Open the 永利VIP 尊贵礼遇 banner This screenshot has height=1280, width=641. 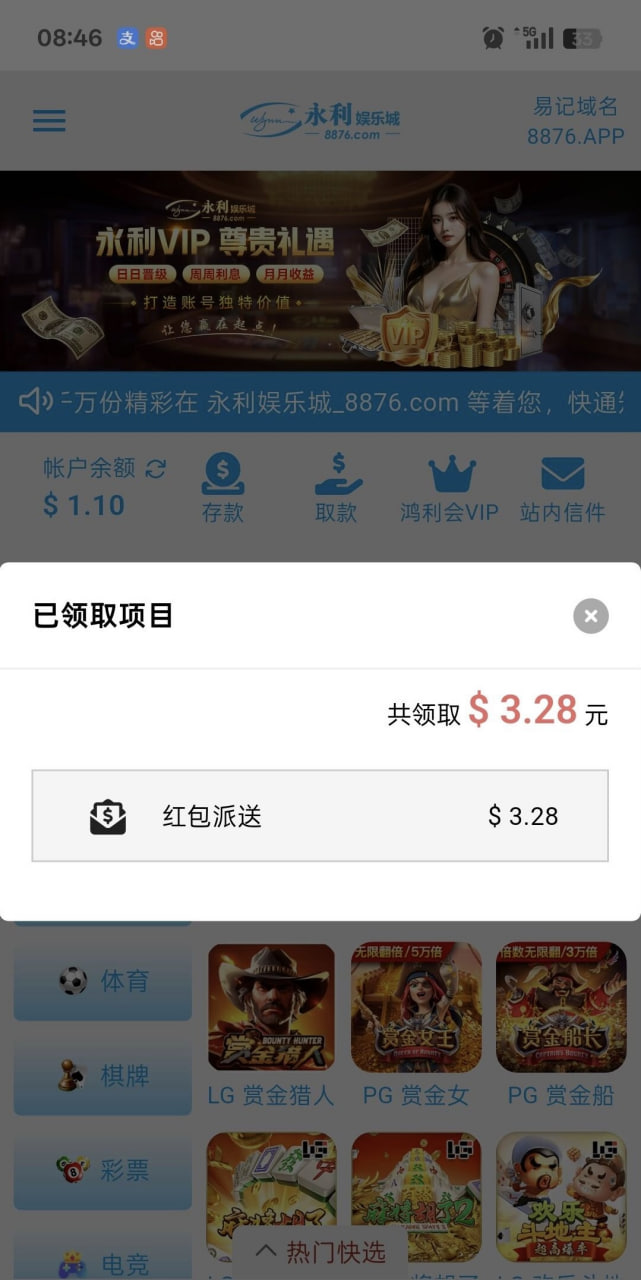coord(320,271)
